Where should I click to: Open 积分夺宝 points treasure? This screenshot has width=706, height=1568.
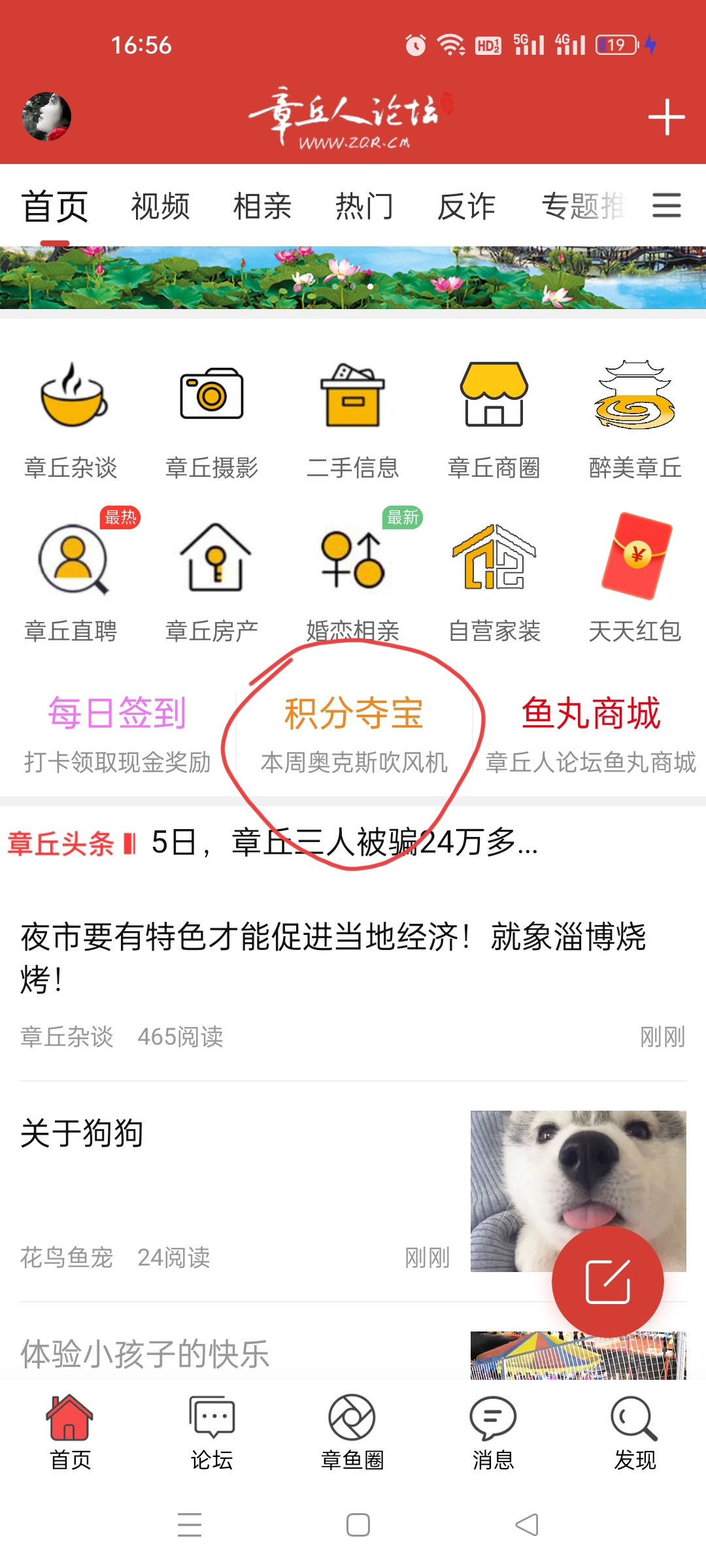[x=354, y=733]
